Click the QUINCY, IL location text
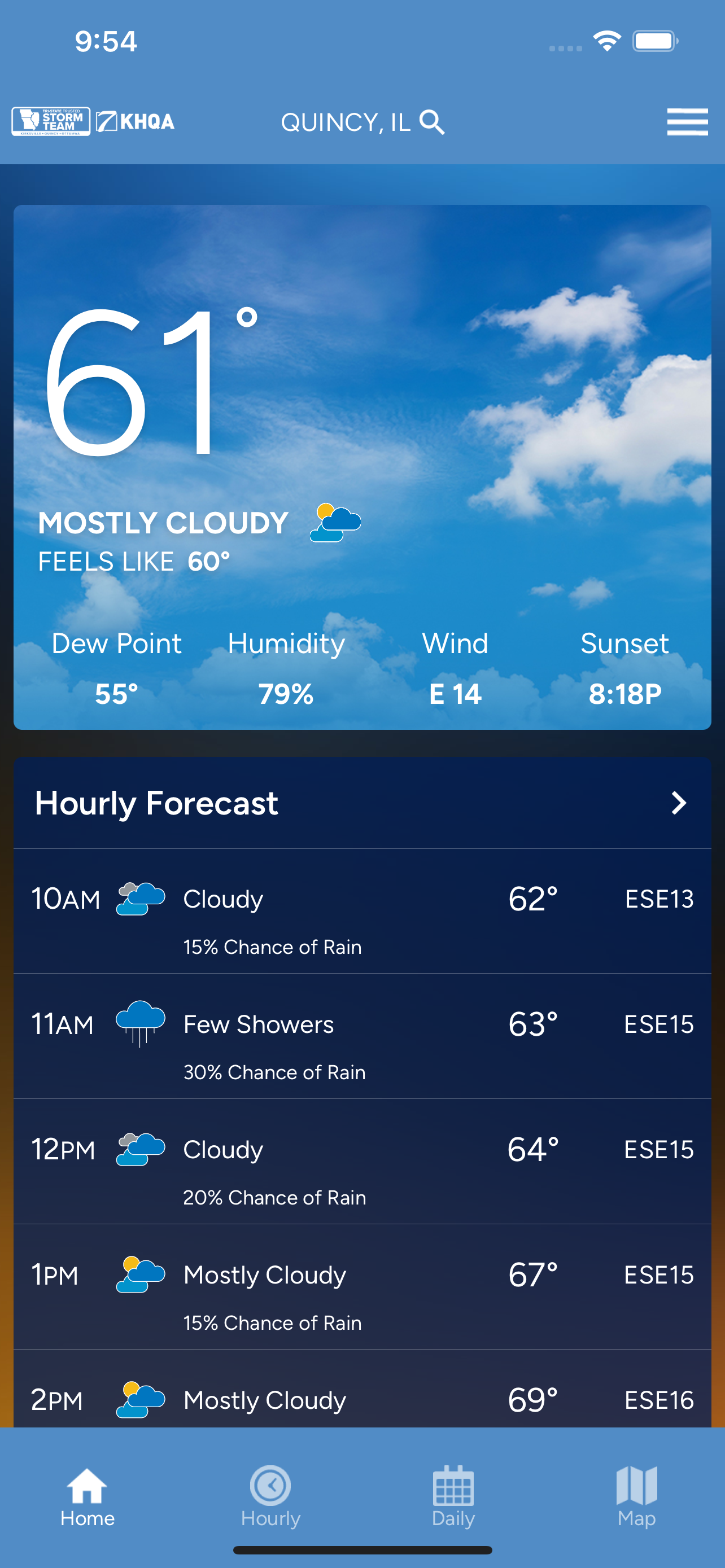Image resolution: width=725 pixels, height=1568 pixels. click(x=348, y=122)
